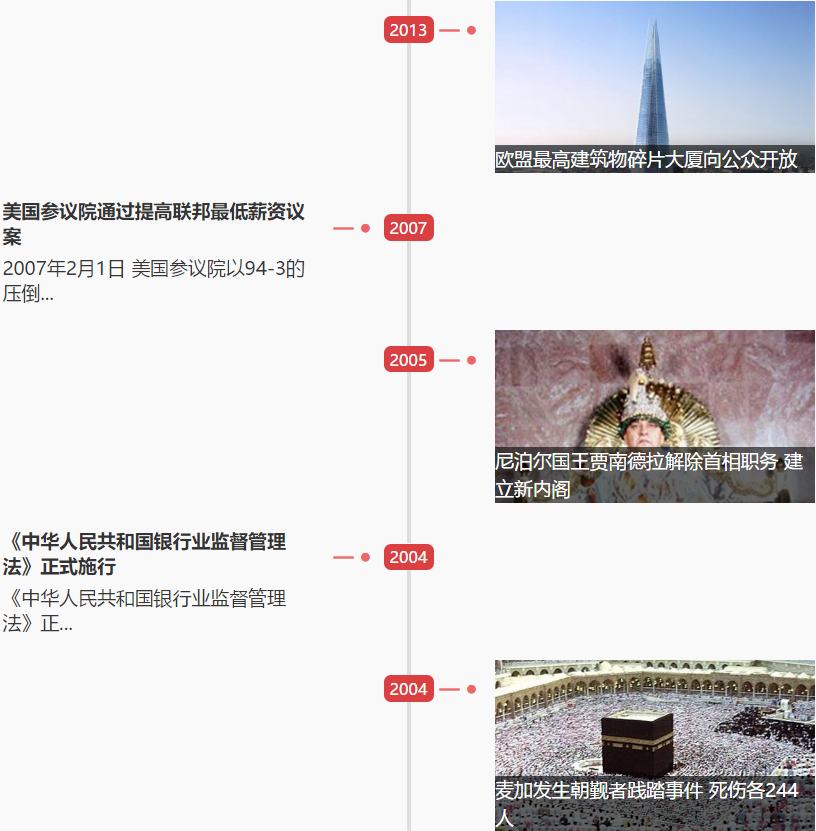The width and height of the screenshot is (816, 831).
Task: Open the Nepal king Gyanendra event card
Action: tap(654, 415)
